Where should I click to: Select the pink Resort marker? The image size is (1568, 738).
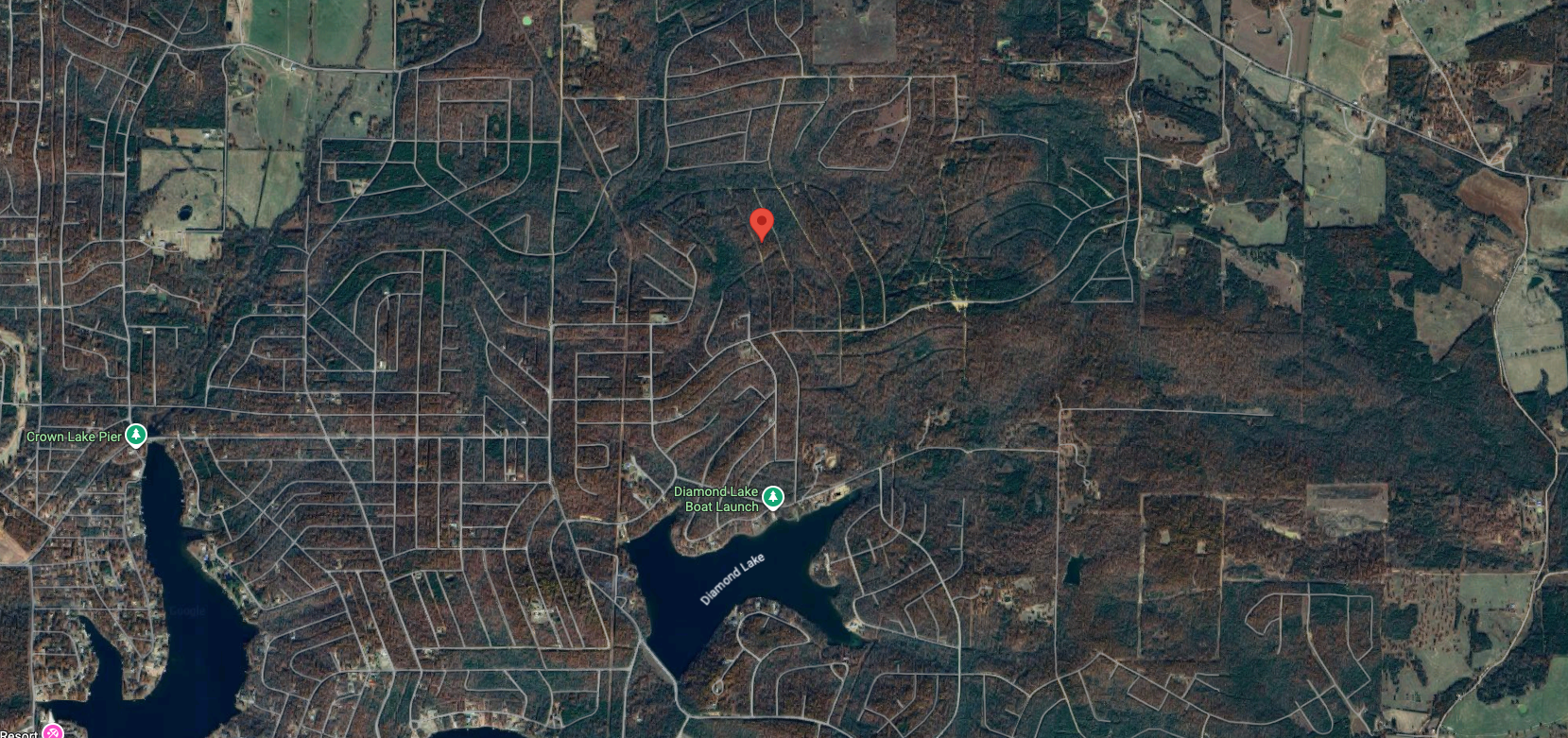53,731
